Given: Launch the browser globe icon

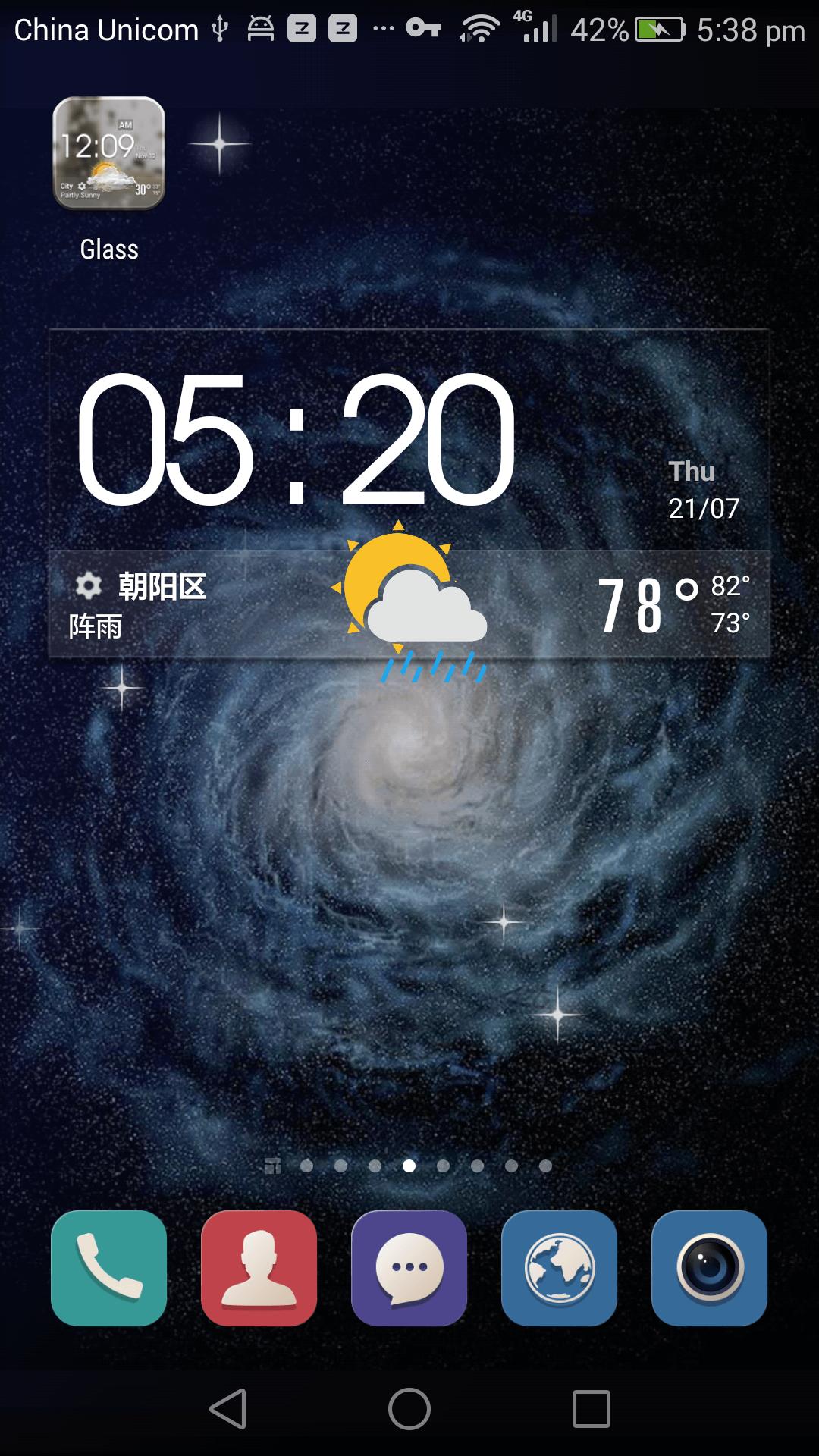Looking at the screenshot, I should click(559, 1268).
